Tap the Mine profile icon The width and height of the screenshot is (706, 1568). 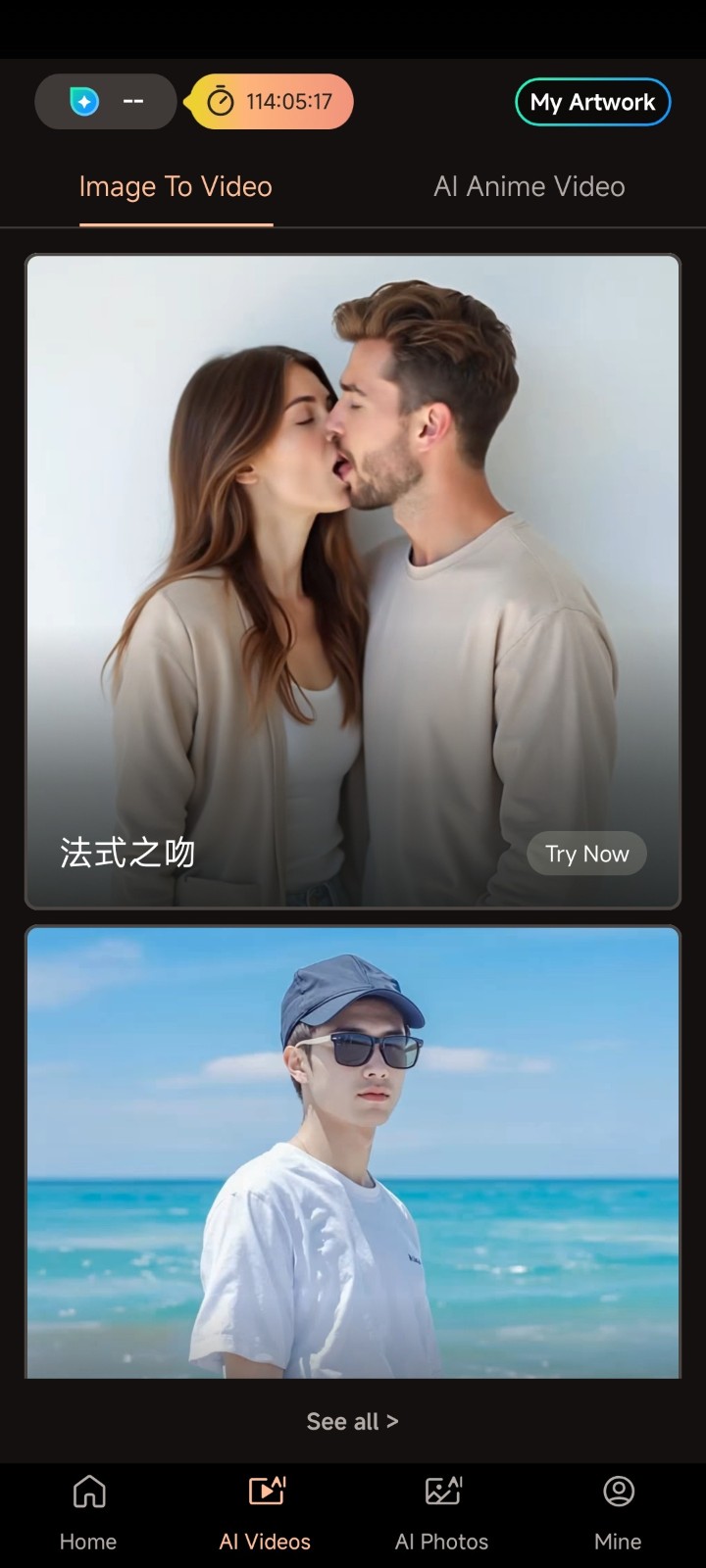618,1491
